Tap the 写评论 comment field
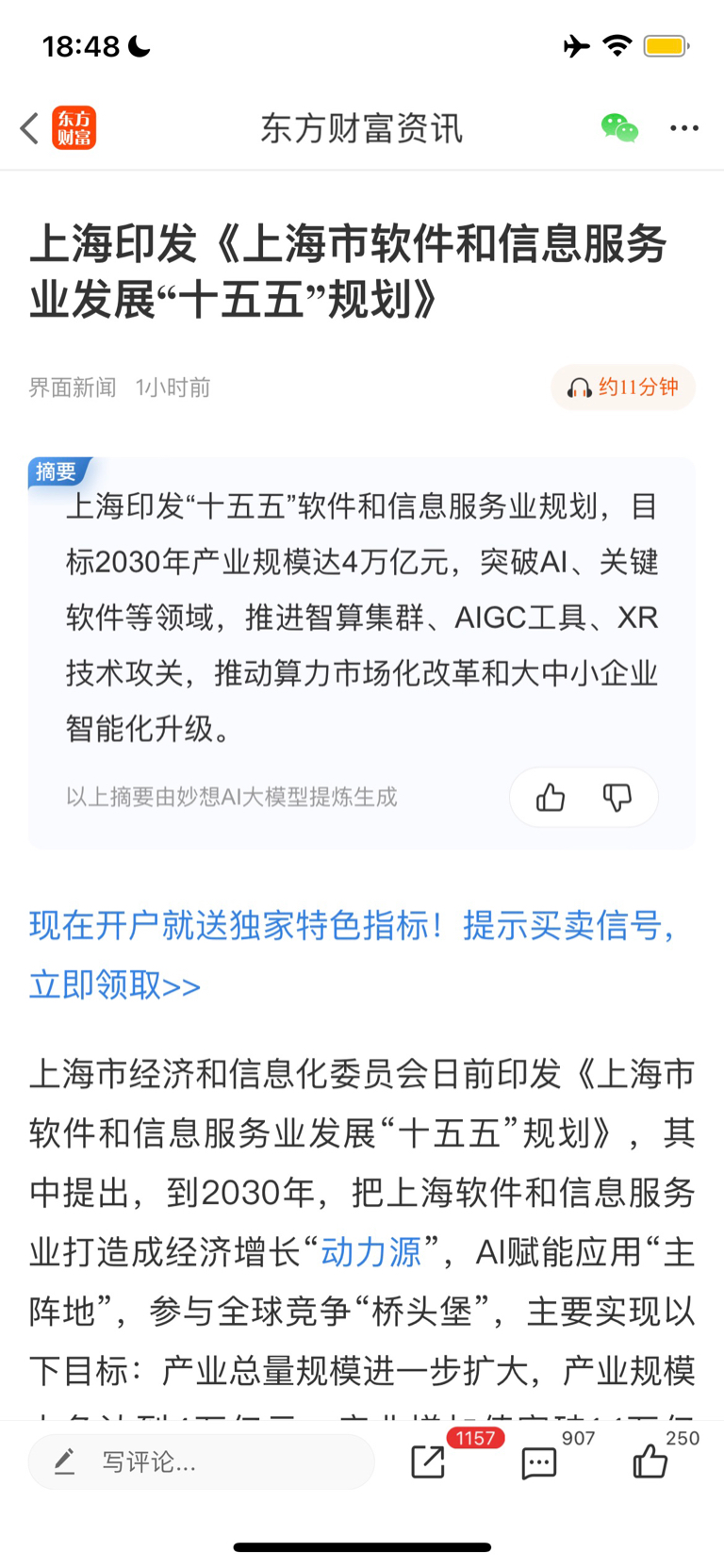The width and height of the screenshot is (724, 1568). point(202,1462)
